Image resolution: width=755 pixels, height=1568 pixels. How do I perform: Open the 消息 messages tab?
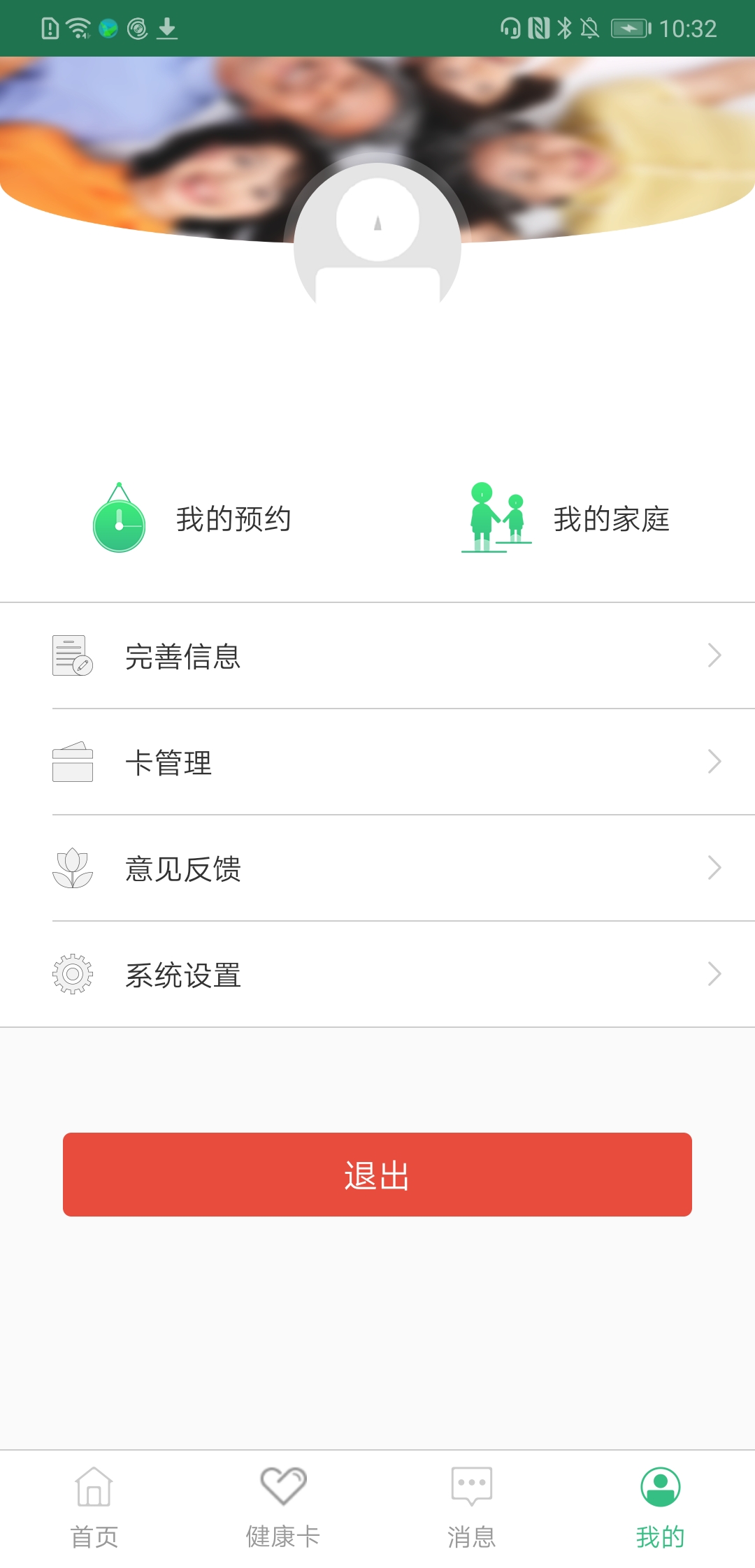click(472, 1507)
